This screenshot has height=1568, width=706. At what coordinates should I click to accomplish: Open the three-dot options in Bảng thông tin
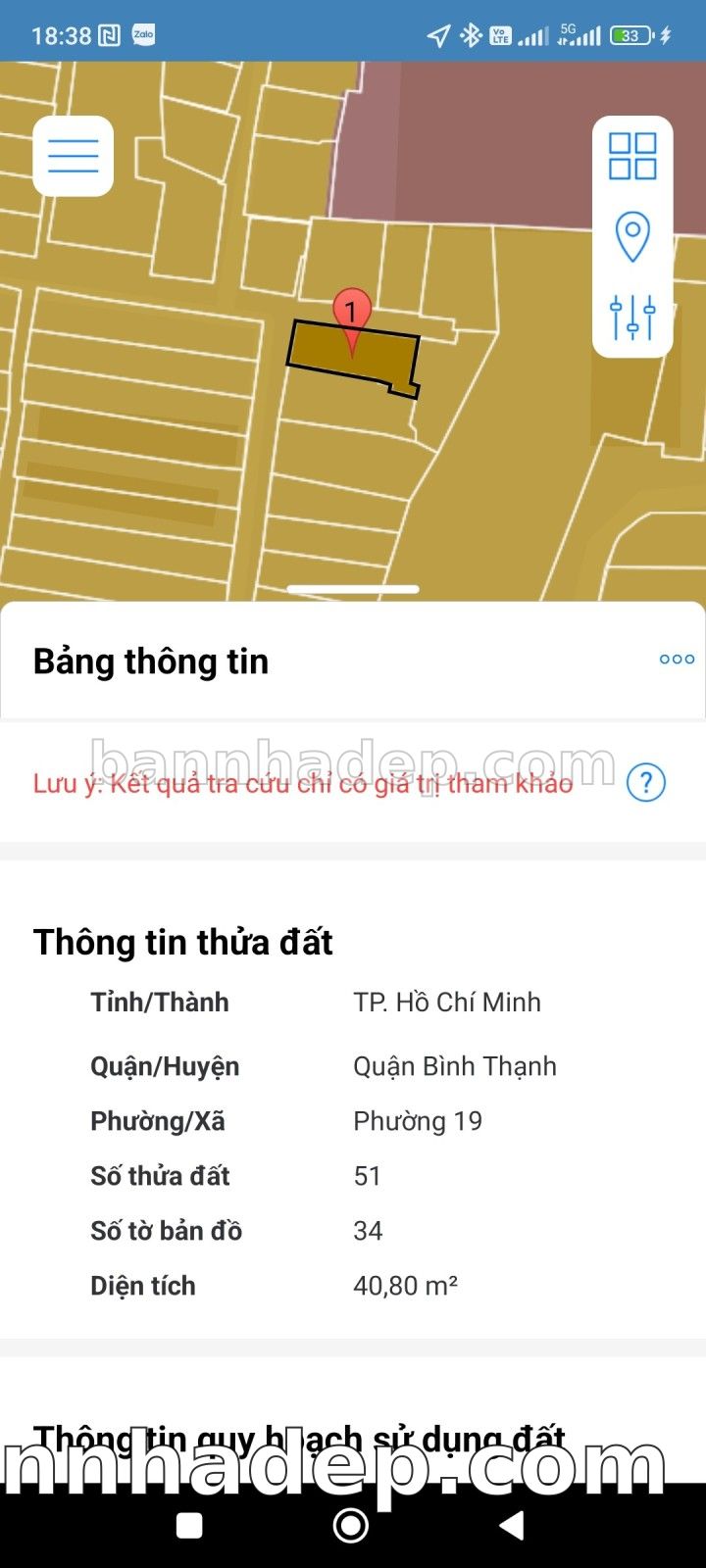coord(677,660)
